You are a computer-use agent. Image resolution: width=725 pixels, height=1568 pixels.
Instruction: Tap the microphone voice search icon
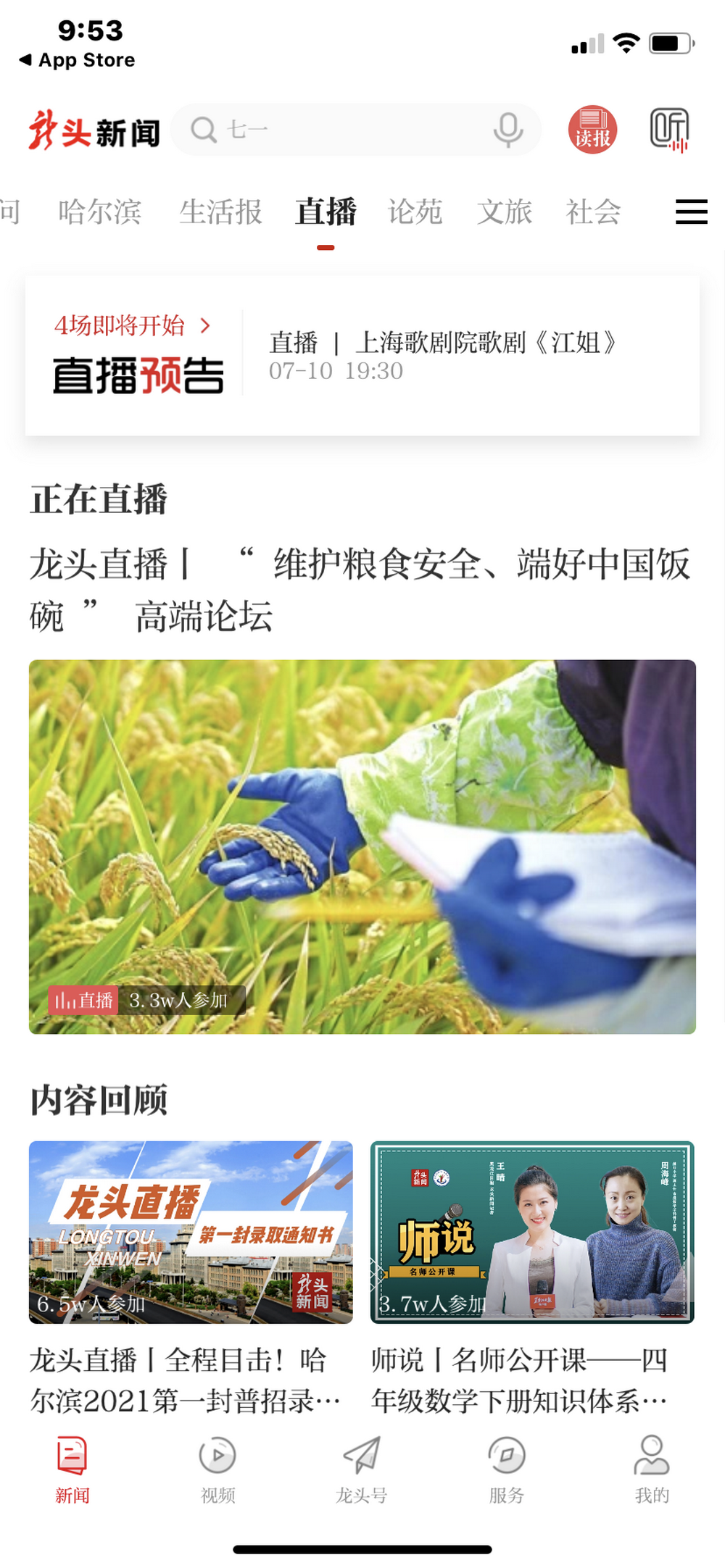[x=507, y=130]
